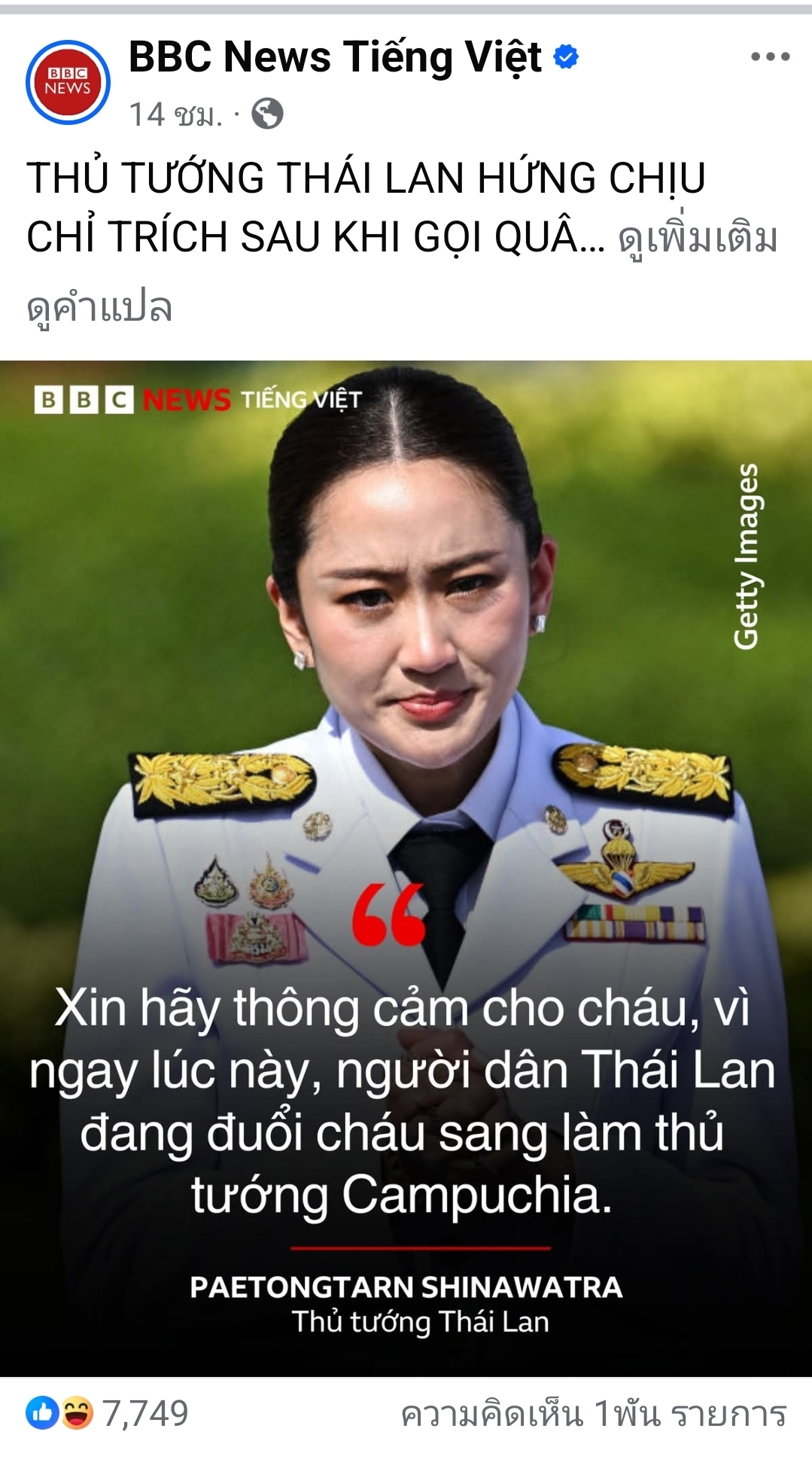This screenshot has width=812, height=1462.
Task: Expand the post text with ดูเพิ่มเติม
Action: coord(698,238)
